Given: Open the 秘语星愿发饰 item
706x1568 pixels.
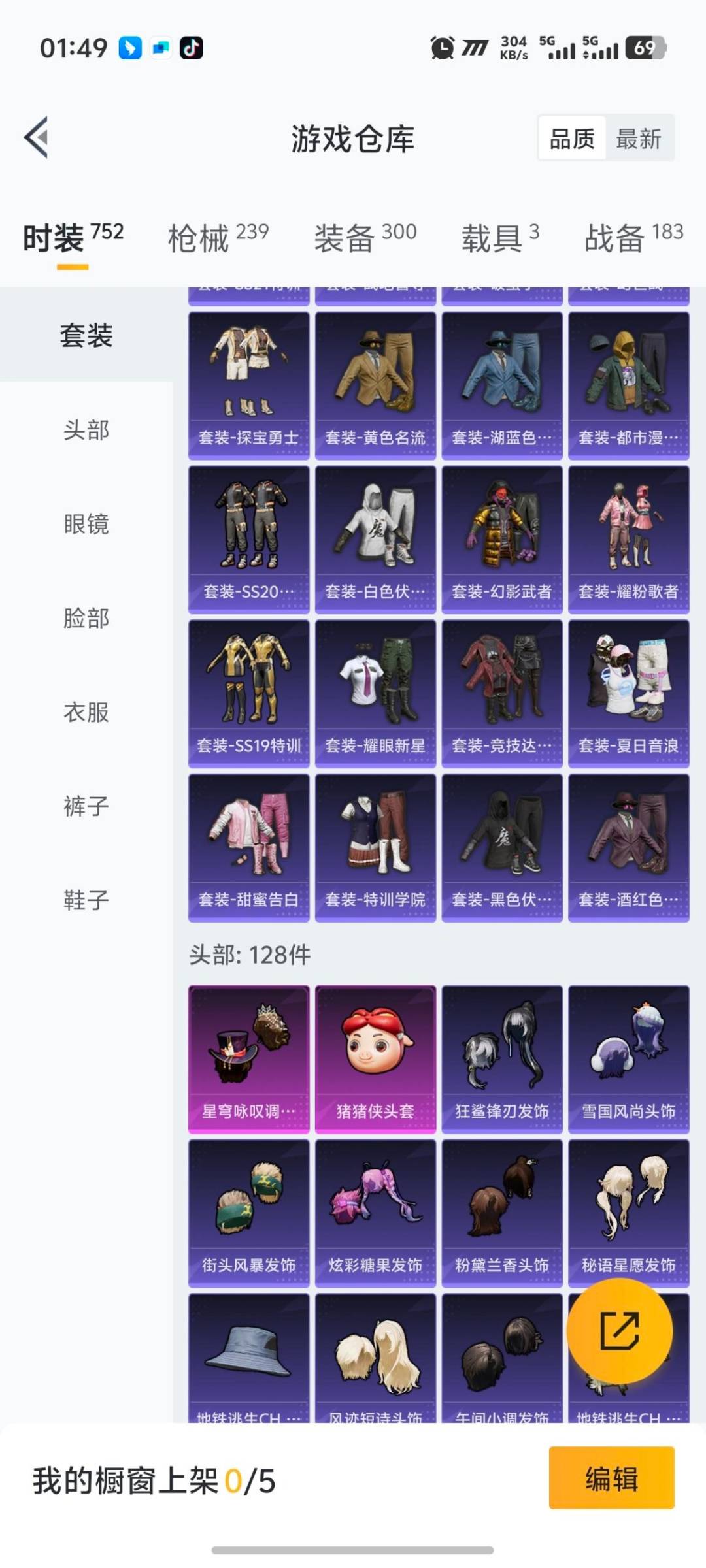Looking at the screenshot, I should 628,1213.
